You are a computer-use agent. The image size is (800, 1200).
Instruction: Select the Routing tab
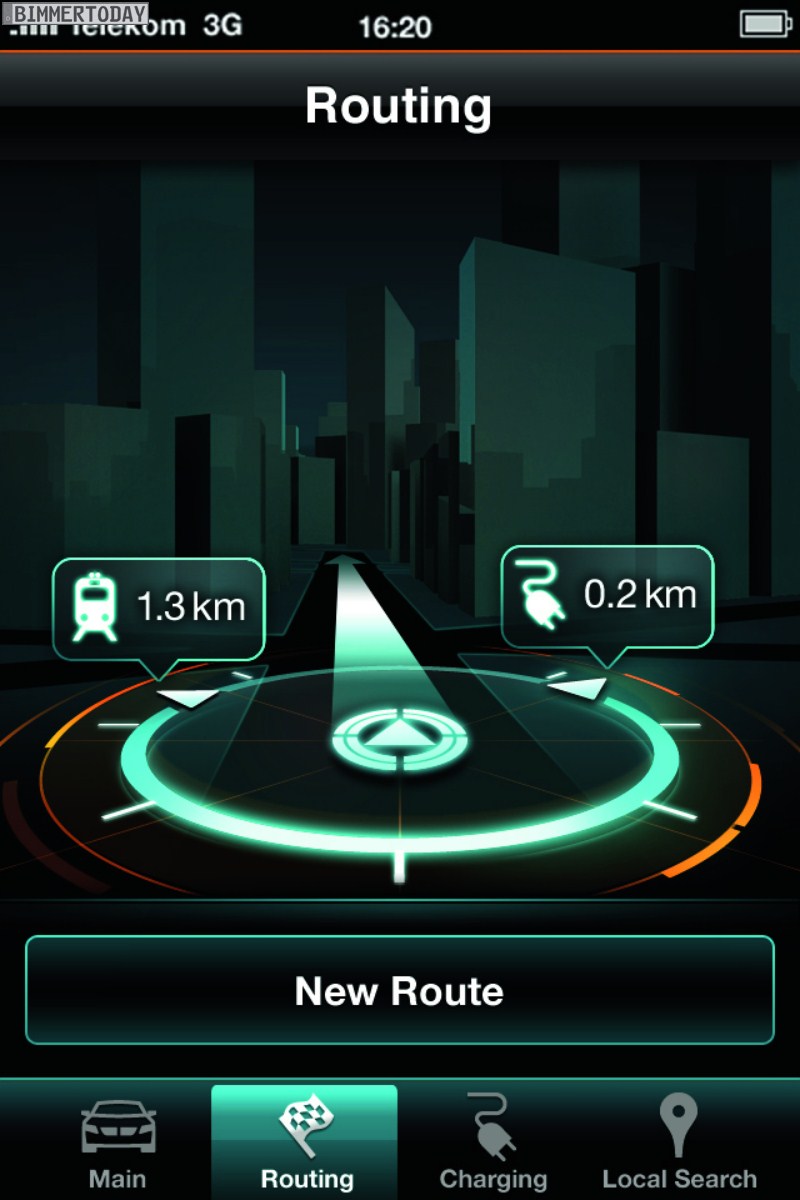(306, 1142)
